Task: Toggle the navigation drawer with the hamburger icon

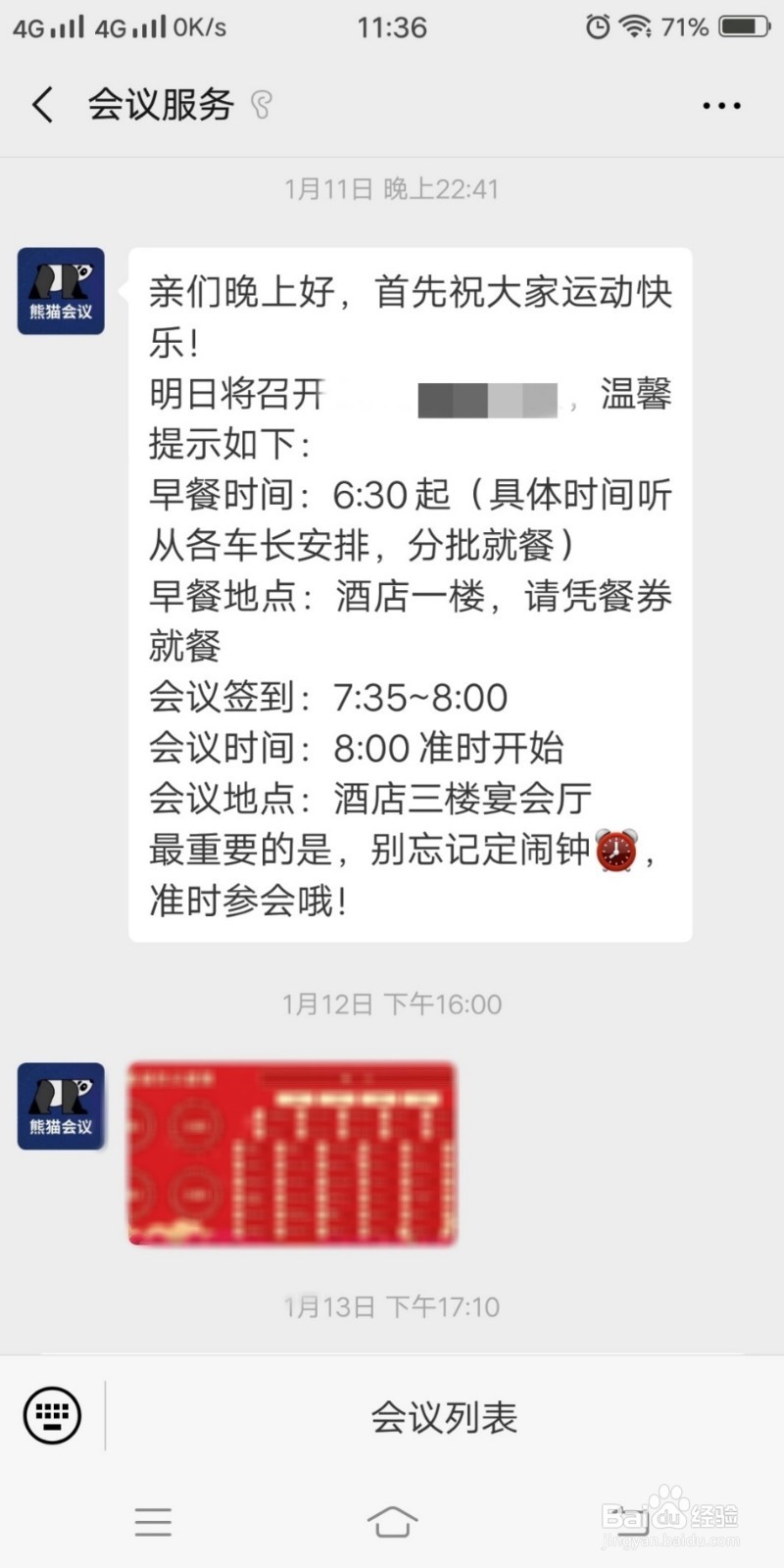Action: click(152, 1522)
